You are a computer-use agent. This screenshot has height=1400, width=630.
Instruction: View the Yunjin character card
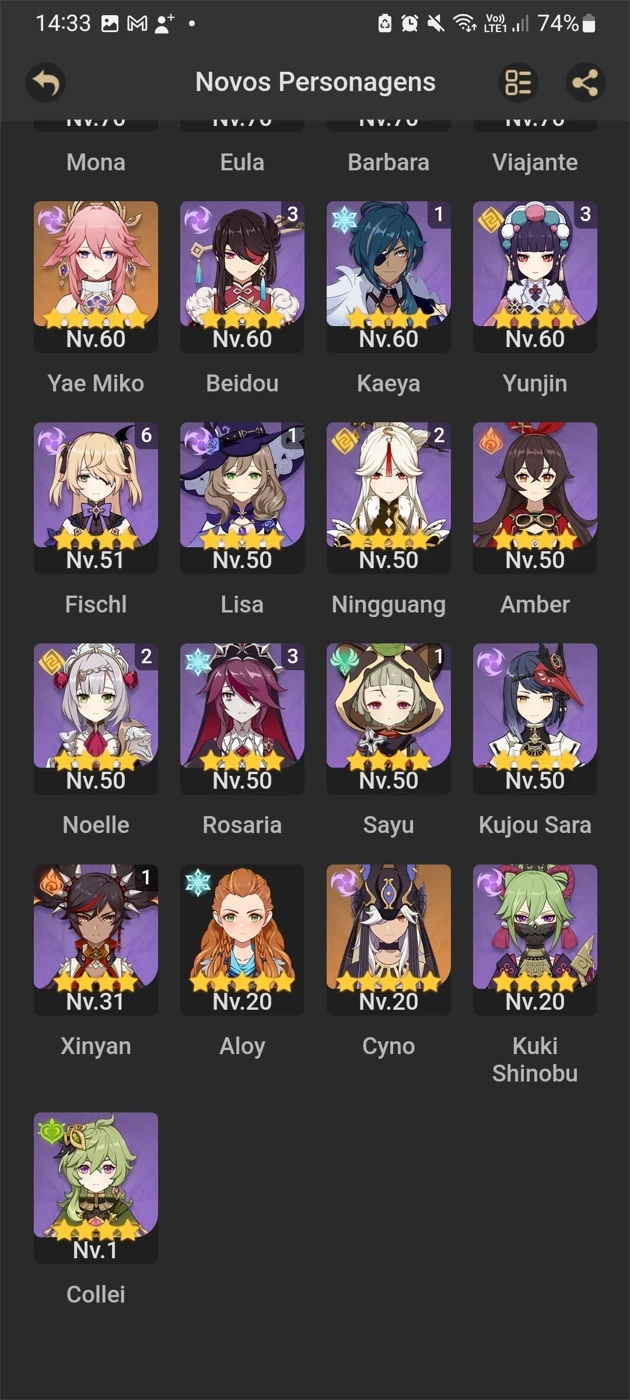click(x=535, y=277)
